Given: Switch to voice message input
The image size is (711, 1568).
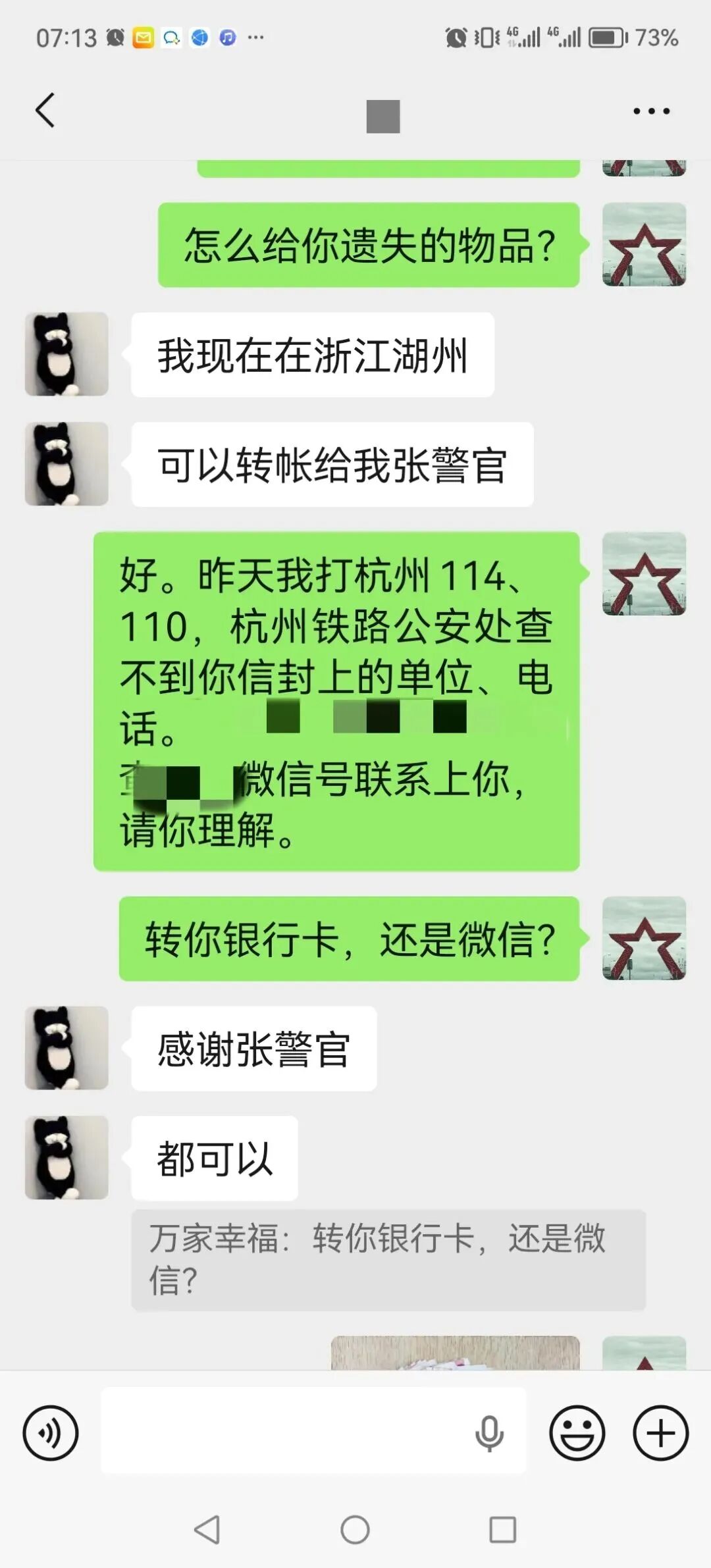Looking at the screenshot, I should pyautogui.click(x=51, y=1433).
